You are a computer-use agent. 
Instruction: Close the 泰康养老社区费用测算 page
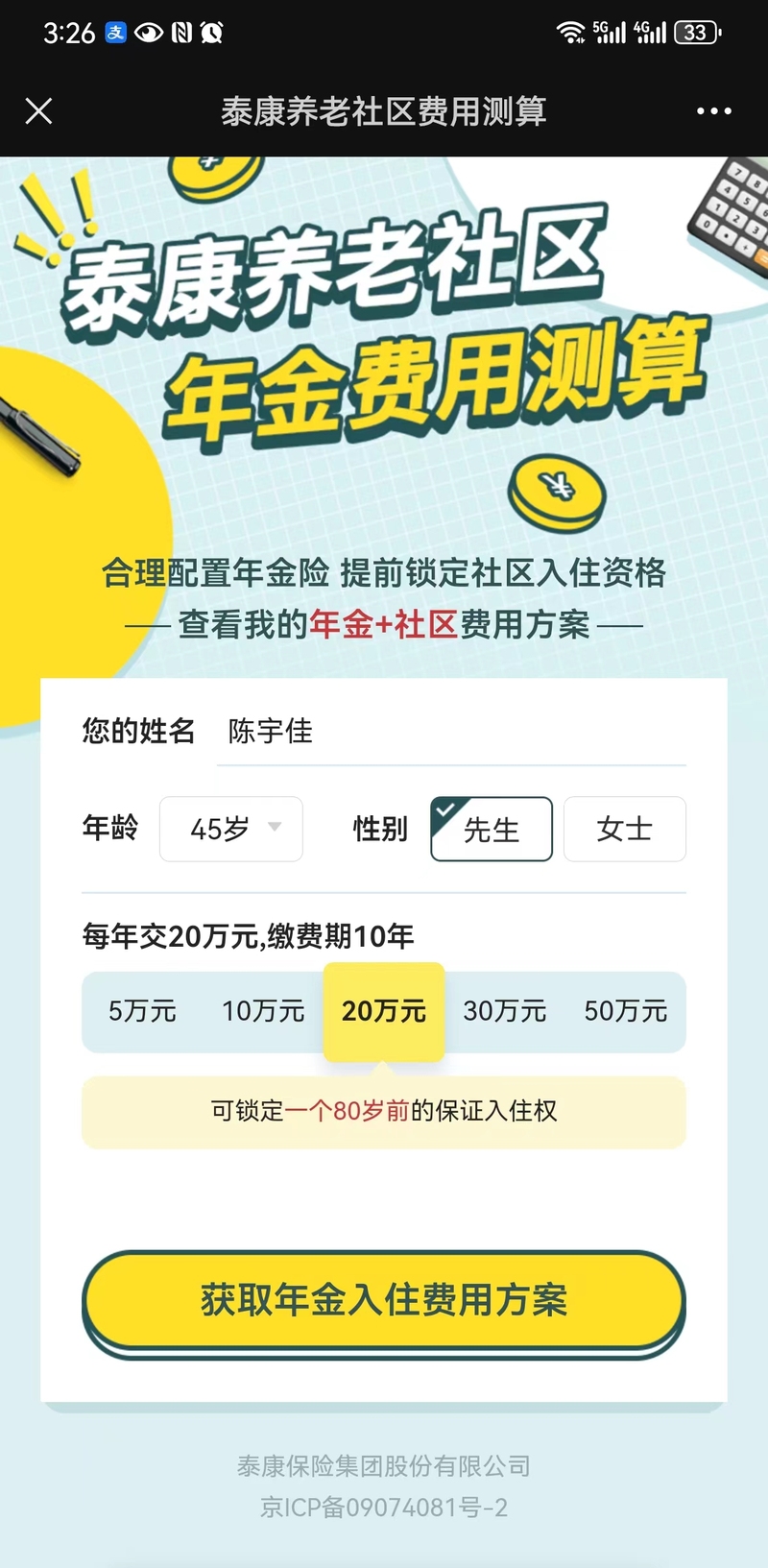click(38, 111)
